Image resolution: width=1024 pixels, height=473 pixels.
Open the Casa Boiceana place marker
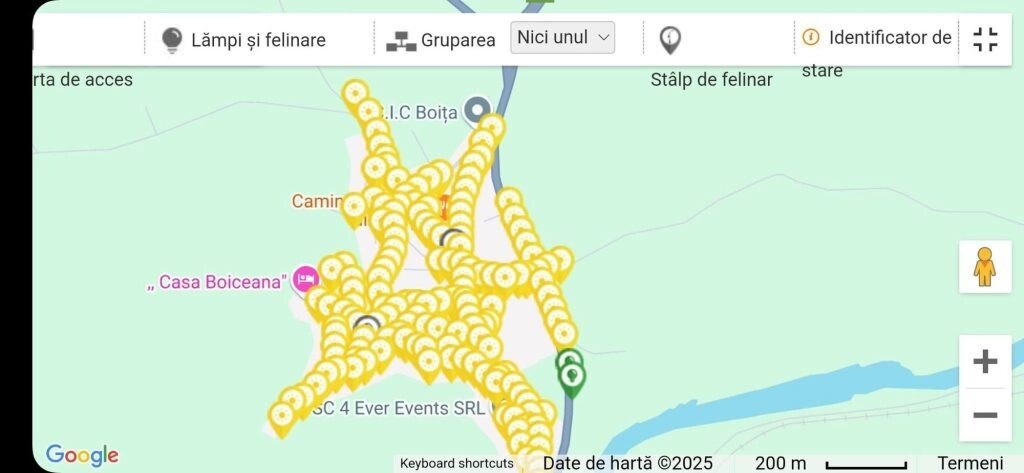pos(305,279)
